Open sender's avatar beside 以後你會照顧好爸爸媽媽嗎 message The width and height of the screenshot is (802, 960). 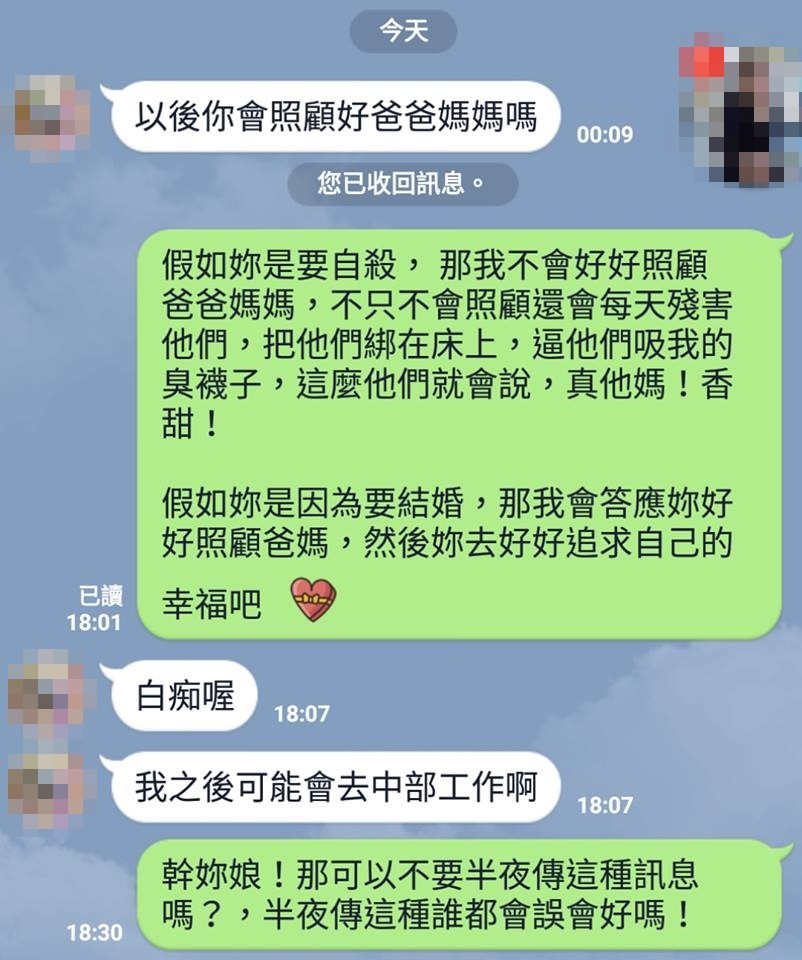click(51, 117)
